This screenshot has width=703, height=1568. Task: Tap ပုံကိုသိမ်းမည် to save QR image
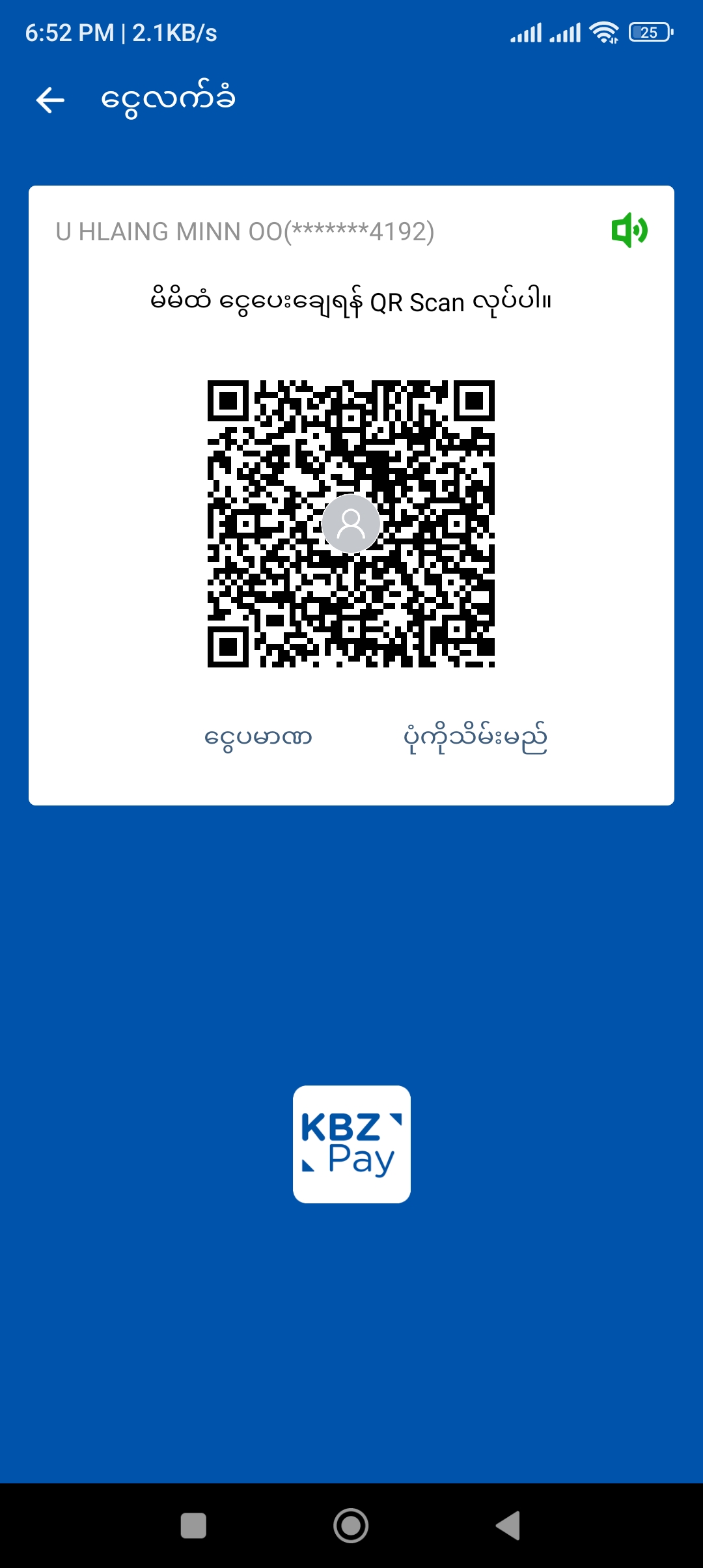[475, 738]
